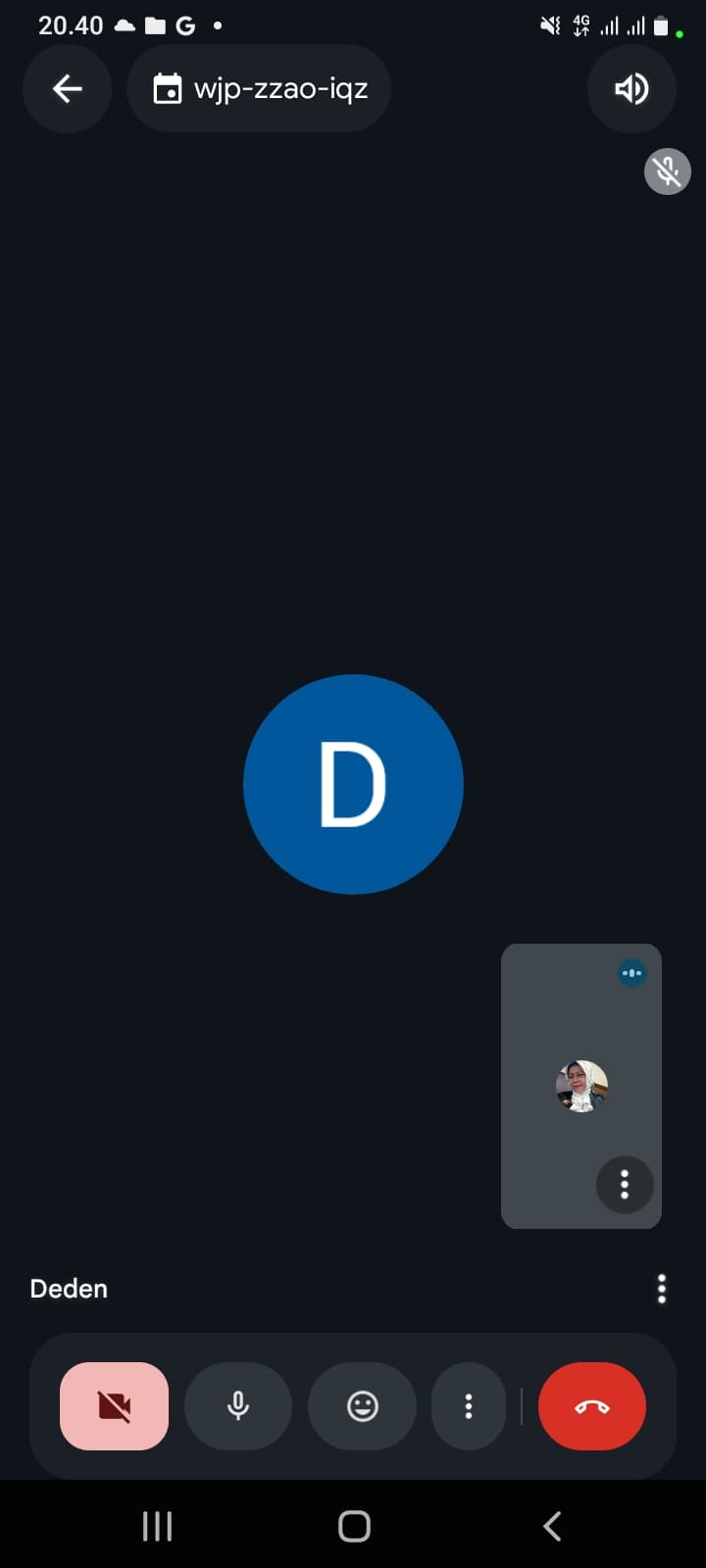
Task: Change the audio output speaker
Action: pyautogui.click(x=630, y=89)
